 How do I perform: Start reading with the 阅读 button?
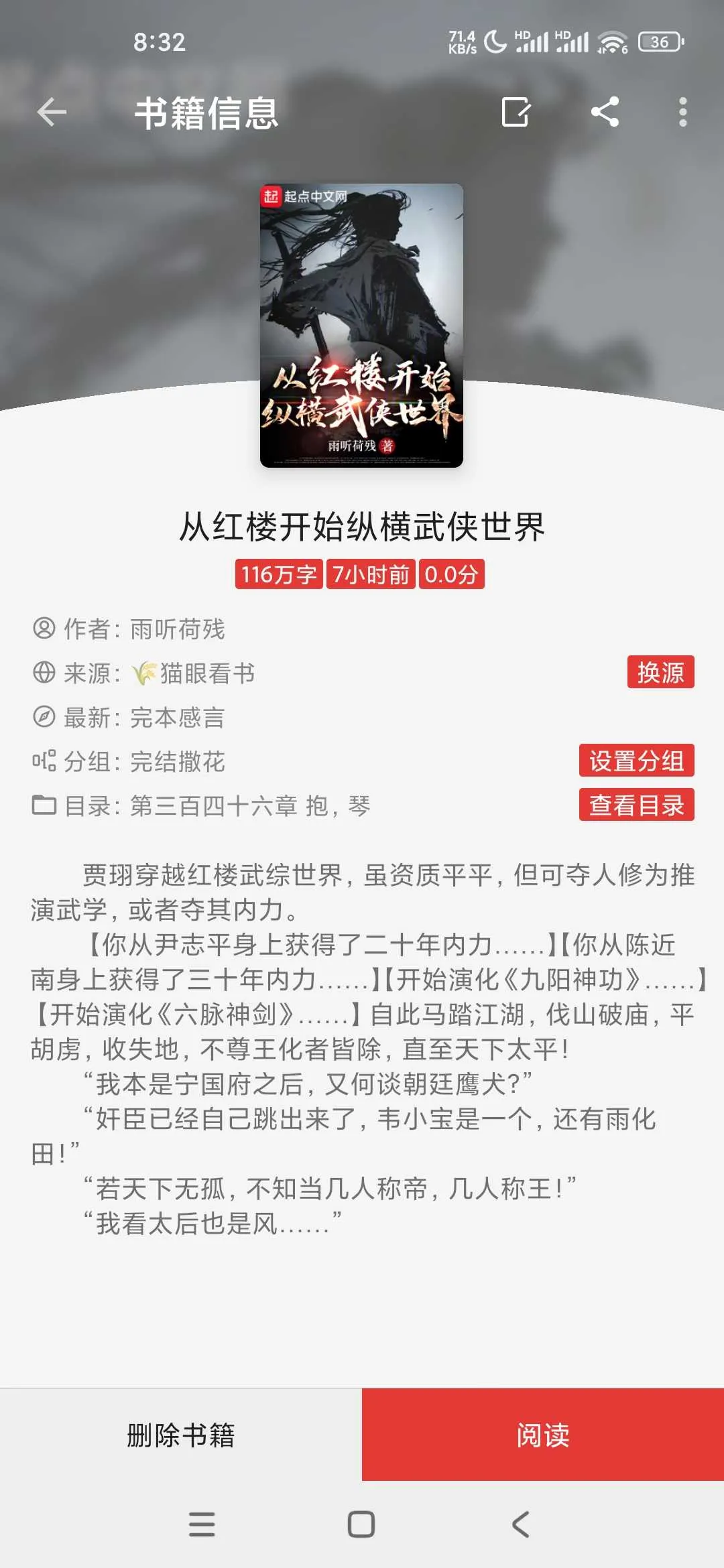pyautogui.click(x=542, y=1435)
